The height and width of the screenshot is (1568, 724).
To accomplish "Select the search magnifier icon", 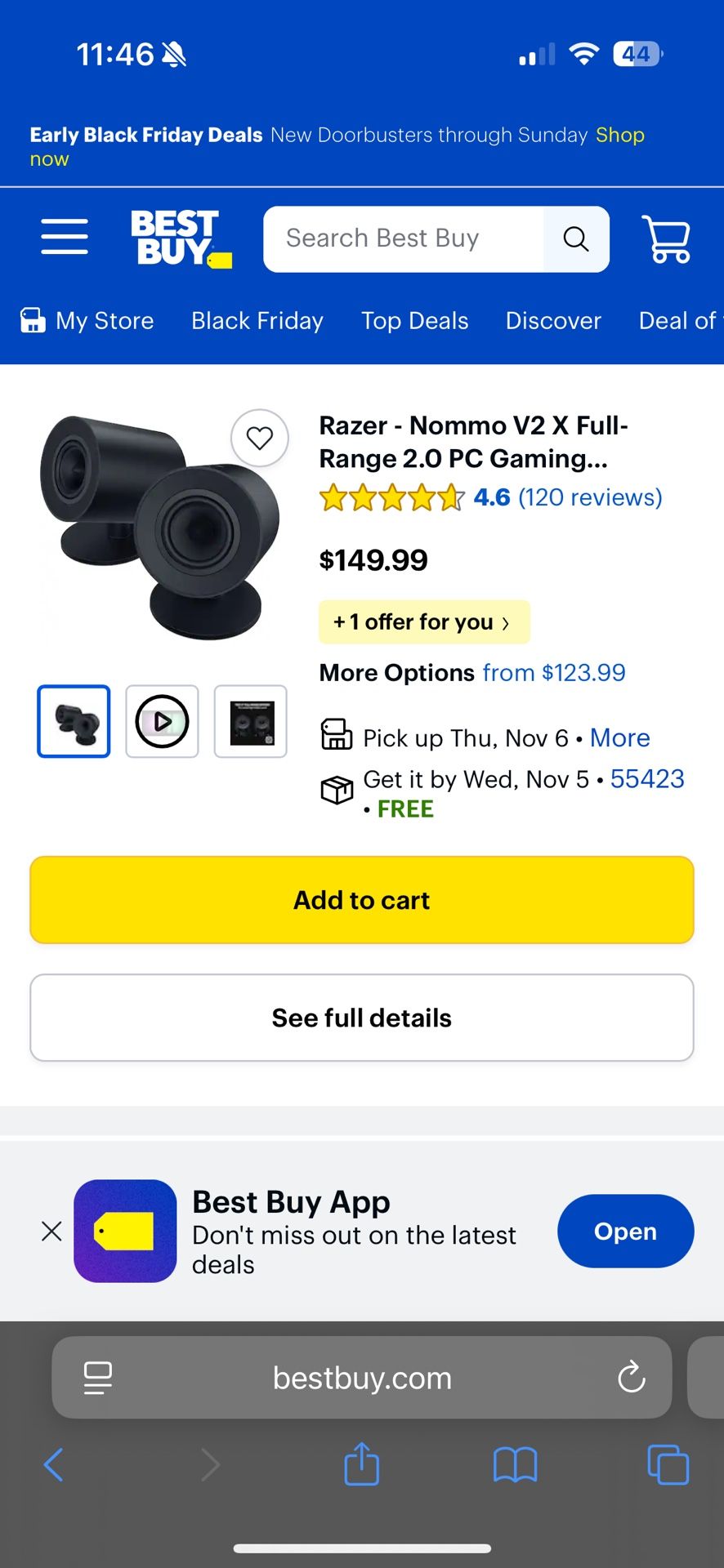I will click(x=575, y=238).
